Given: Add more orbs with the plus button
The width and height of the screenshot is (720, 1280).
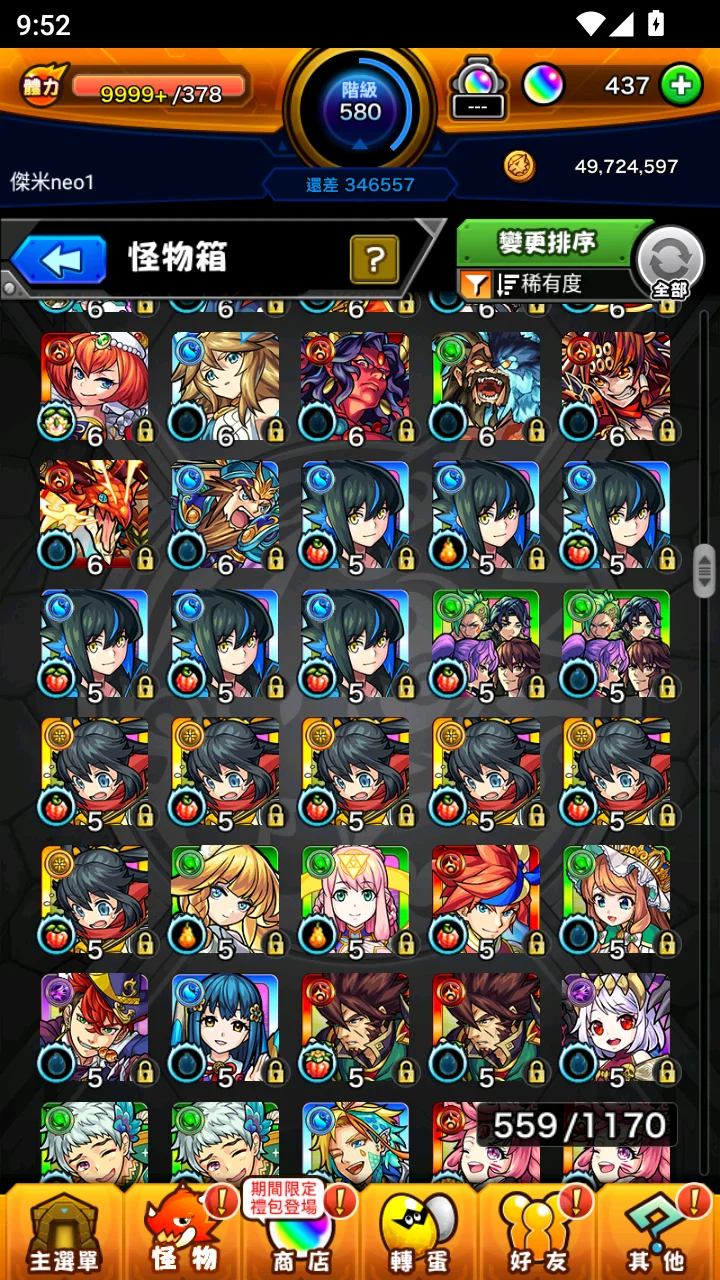Looking at the screenshot, I should click(x=681, y=86).
